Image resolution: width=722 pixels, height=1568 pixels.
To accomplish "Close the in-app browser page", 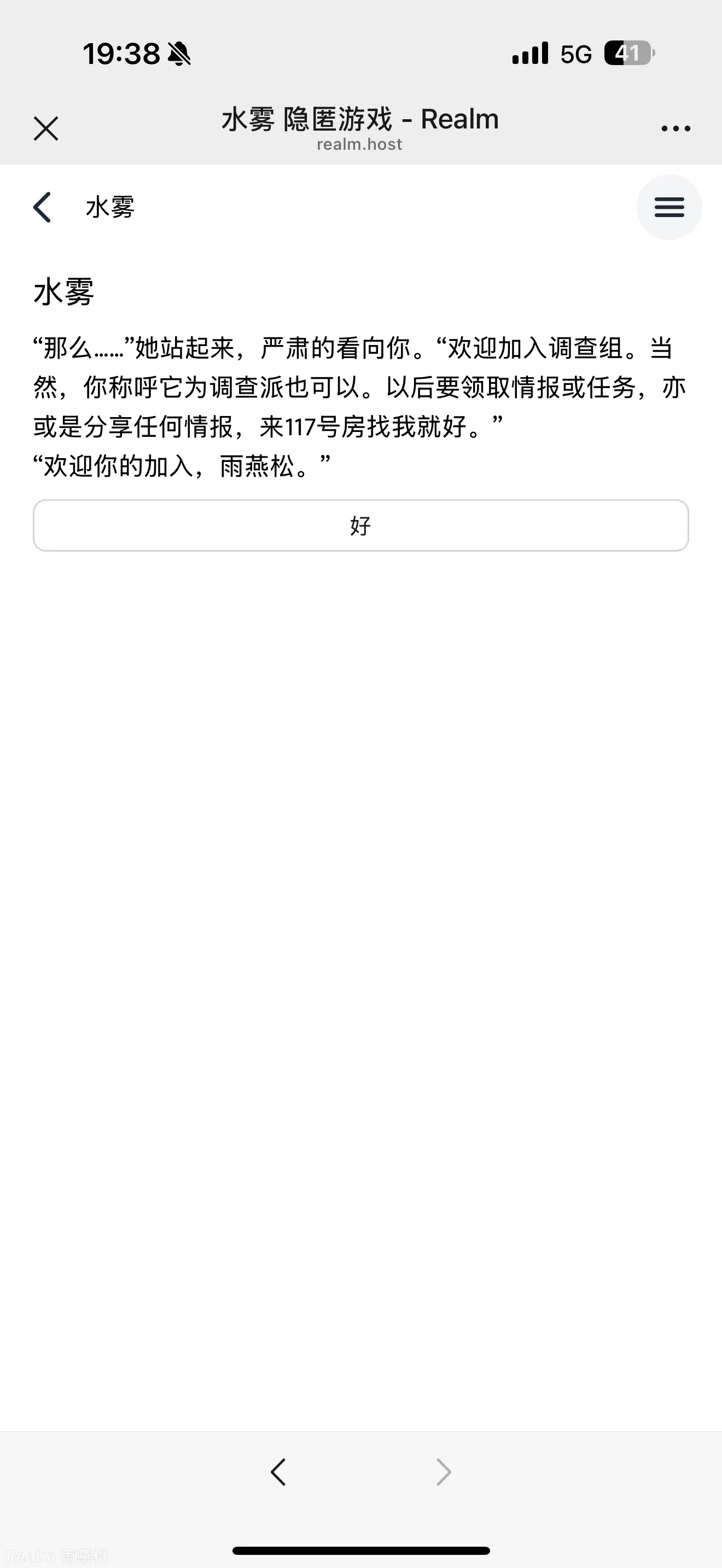I will point(45,128).
